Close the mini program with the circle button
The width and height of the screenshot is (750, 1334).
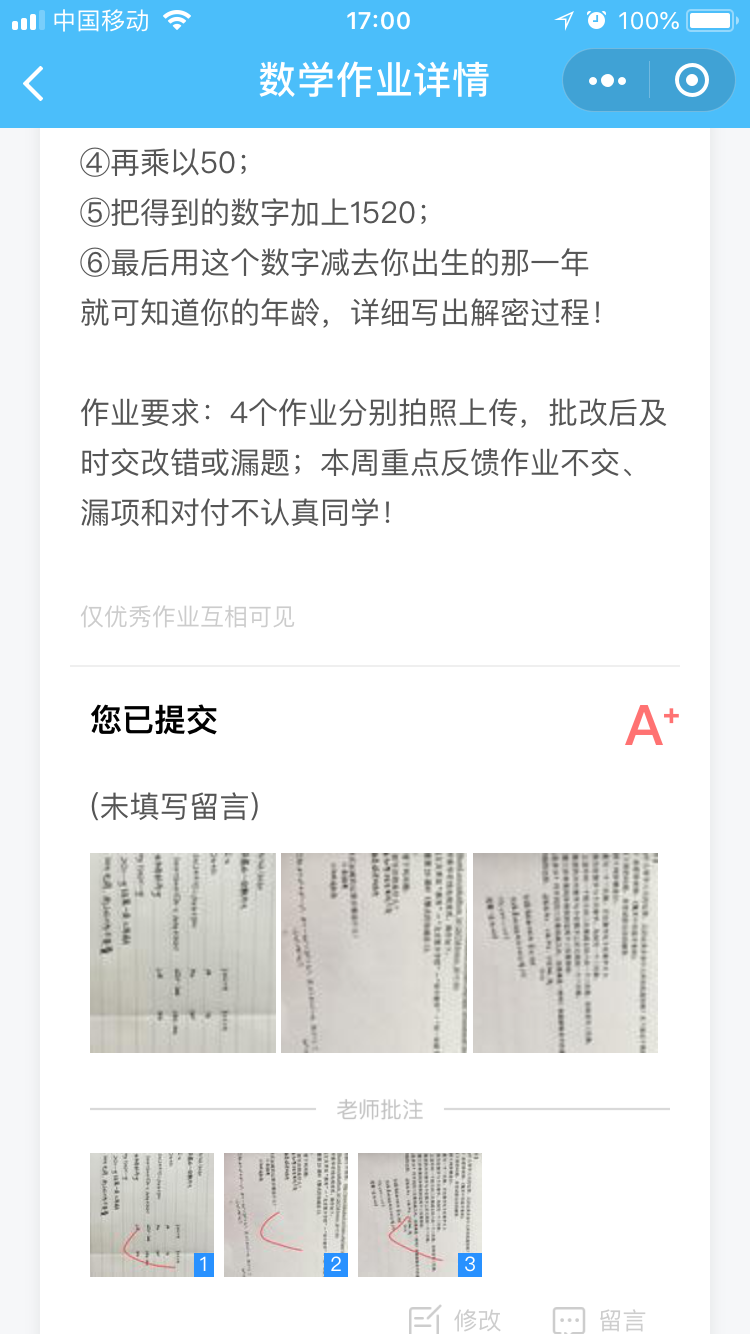(x=692, y=80)
